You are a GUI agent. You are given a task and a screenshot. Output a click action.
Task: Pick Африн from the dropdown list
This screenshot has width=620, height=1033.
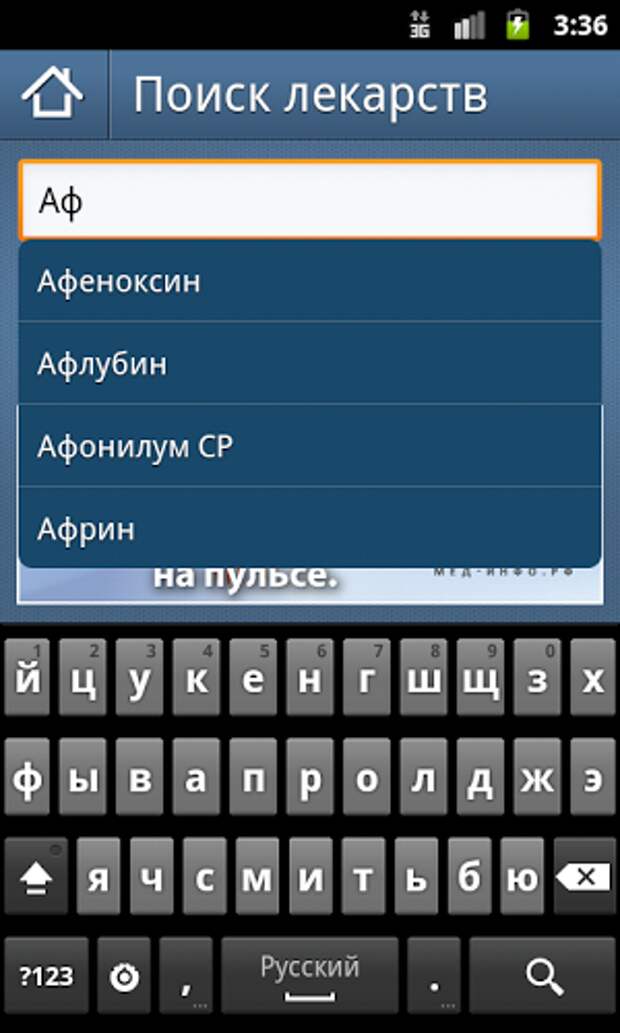point(310,528)
